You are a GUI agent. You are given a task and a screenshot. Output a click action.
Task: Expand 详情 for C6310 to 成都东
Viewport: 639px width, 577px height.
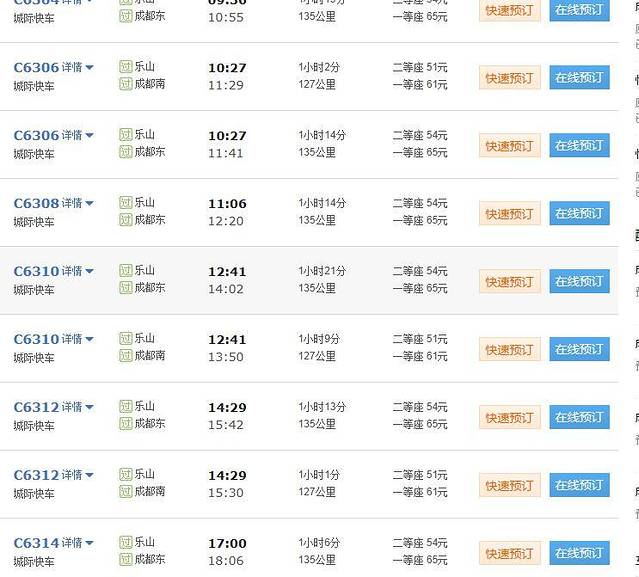pyautogui.click(x=77, y=271)
